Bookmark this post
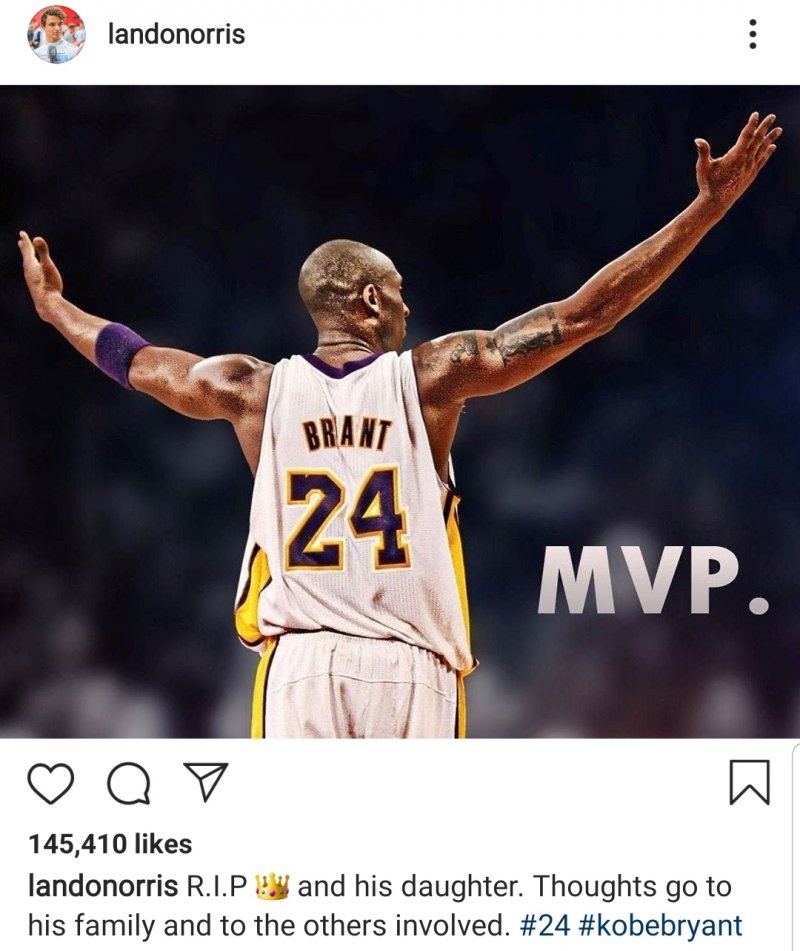The width and height of the screenshot is (800, 951). 749,782
